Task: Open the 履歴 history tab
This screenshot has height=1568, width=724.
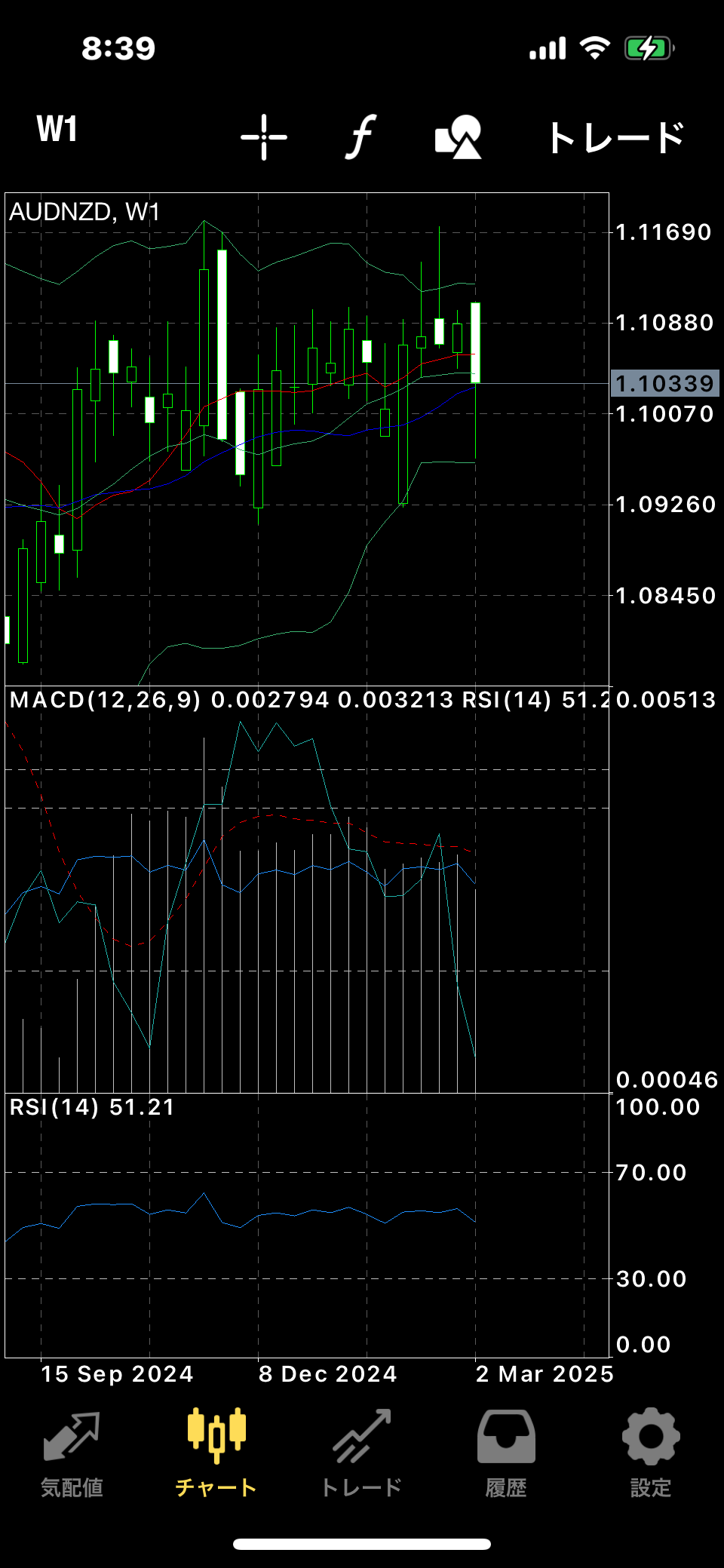Action: (x=506, y=1453)
